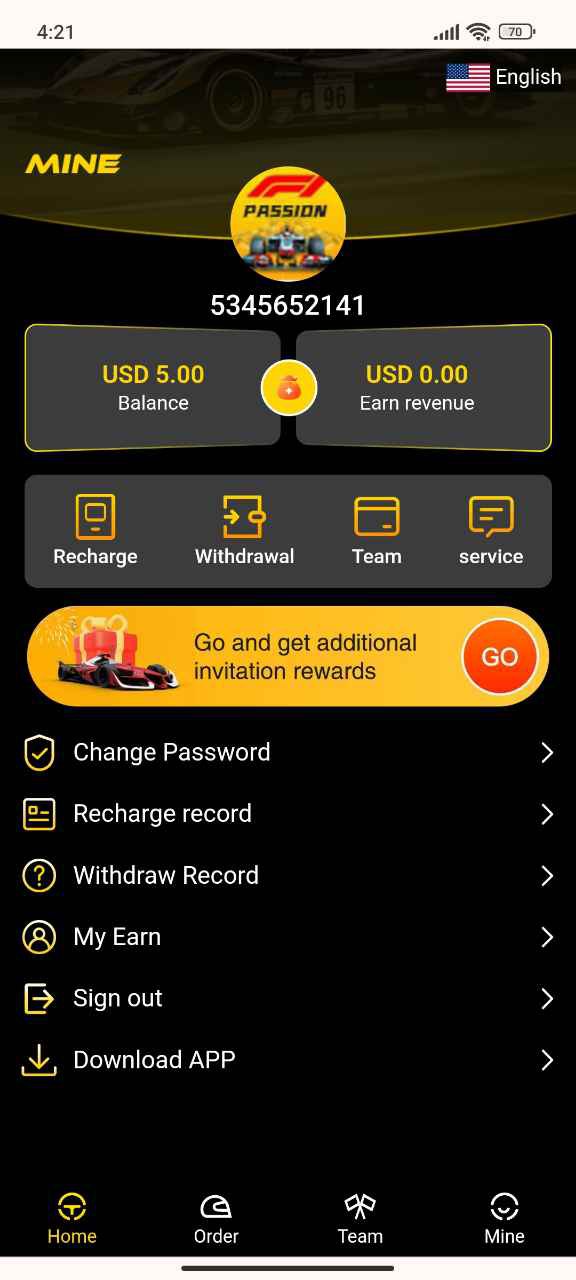Contact customer service
The height and width of the screenshot is (1280, 576).
(491, 531)
